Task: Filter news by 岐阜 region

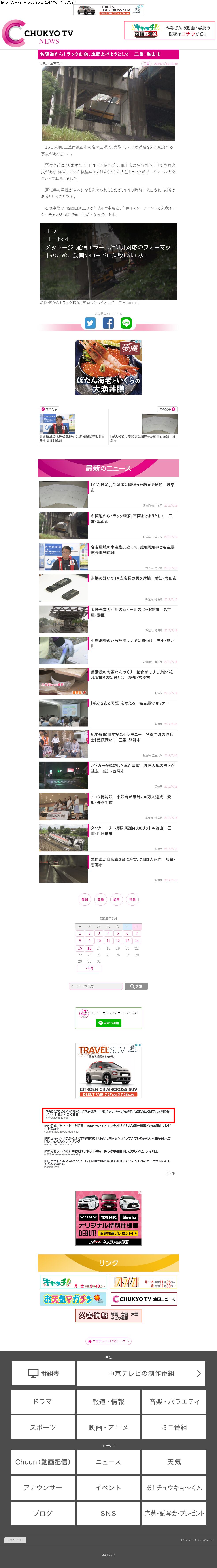Action: 116,899
